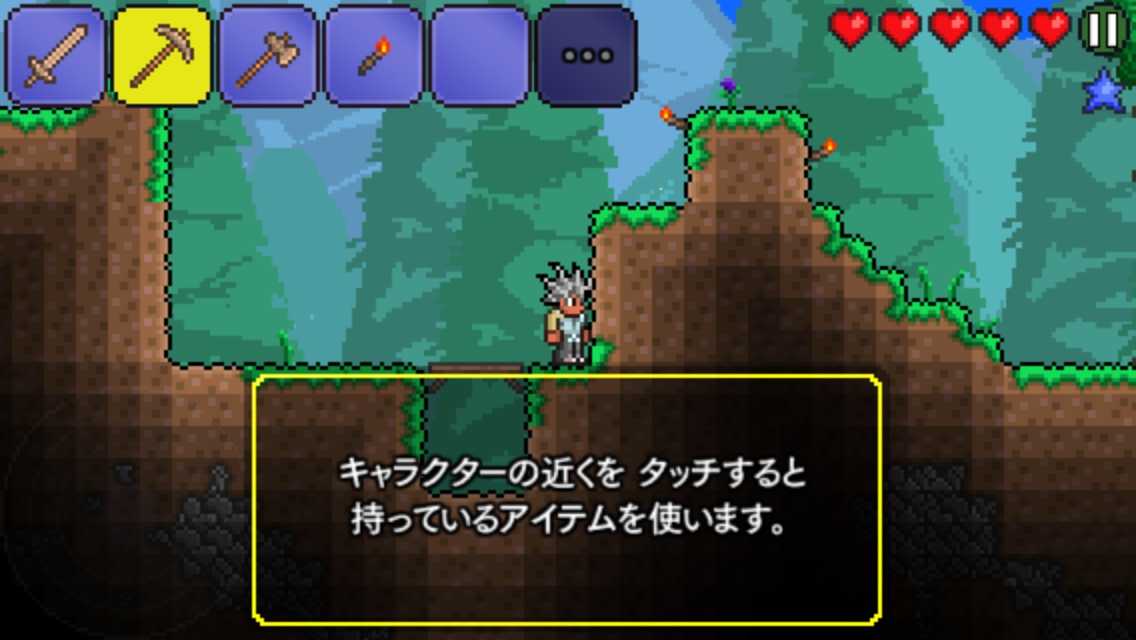Select the highlighted pickaxe slot
The height and width of the screenshot is (640, 1136).
[162, 55]
